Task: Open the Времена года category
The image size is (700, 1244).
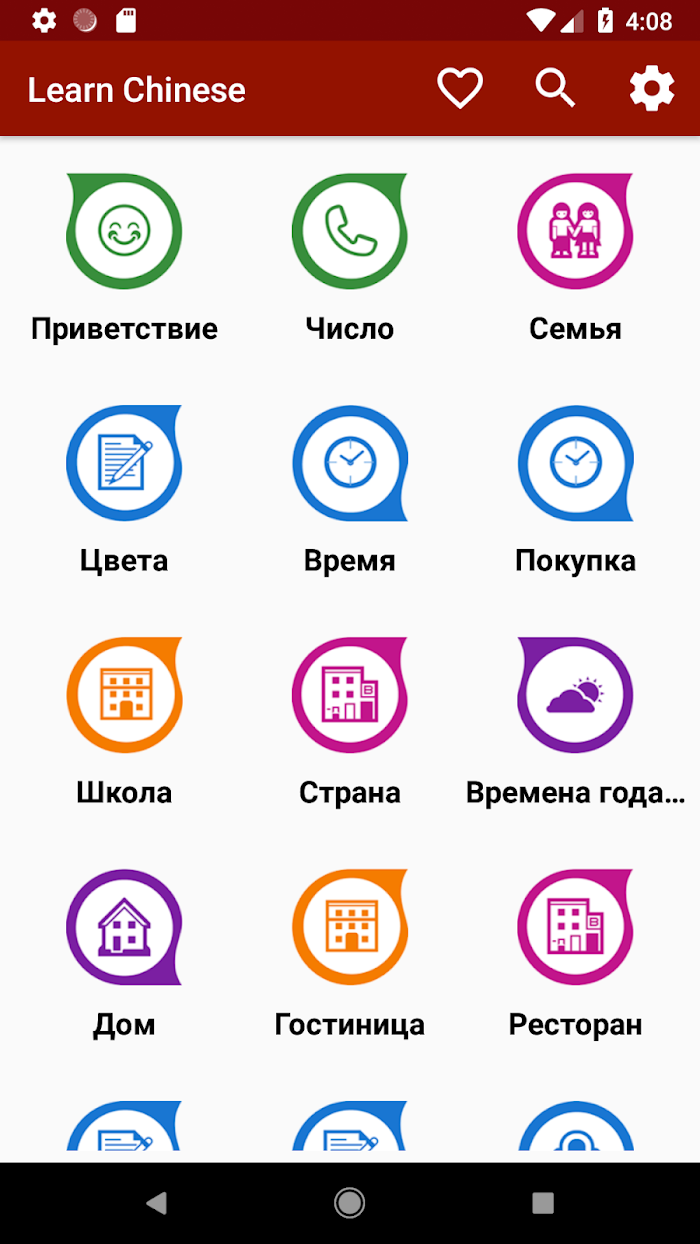Action: coord(576,724)
